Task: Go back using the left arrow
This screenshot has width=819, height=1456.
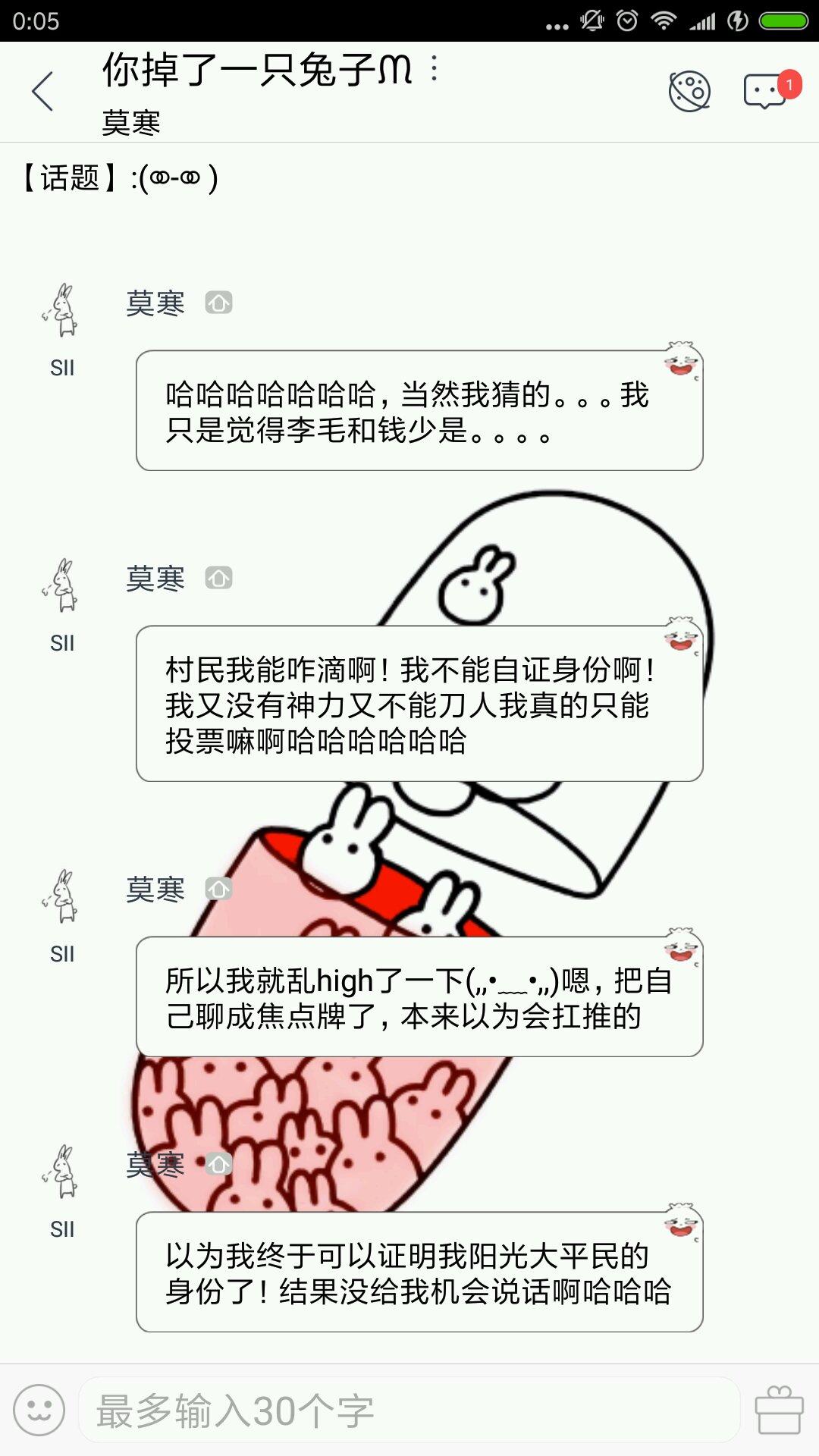Action: tap(42, 91)
